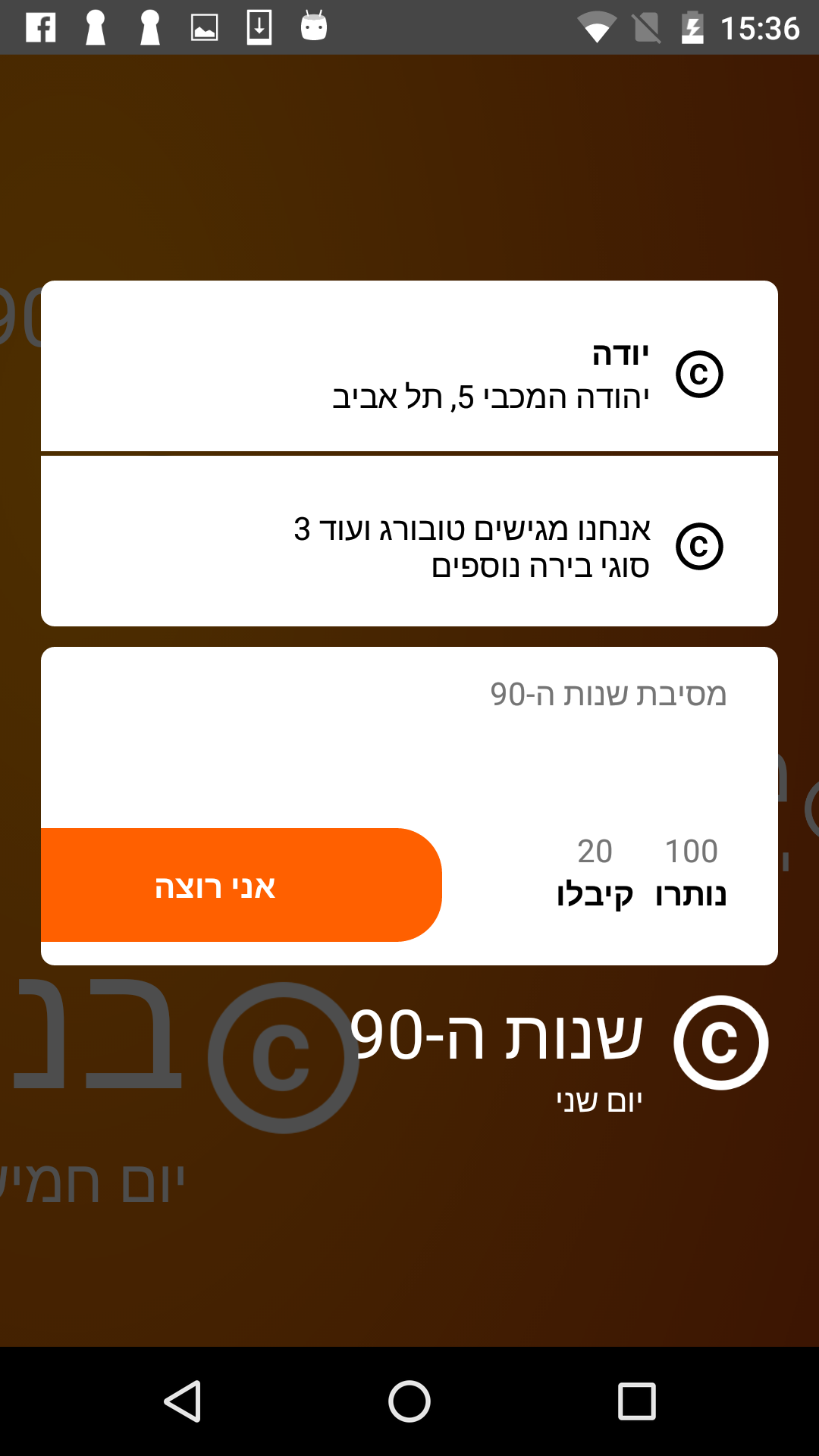Viewport: 819px width, 1456px height.
Task: Tap the orange 'אני רוצה' button
Action: tap(241, 885)
